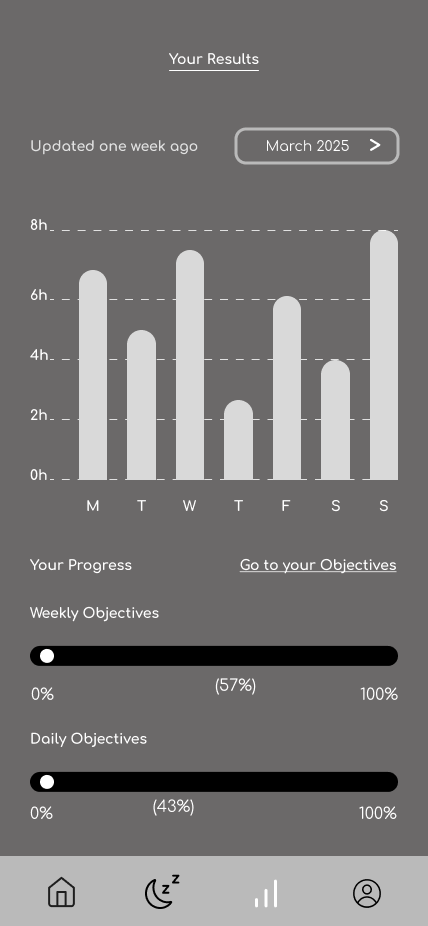This screenshot has width=428, height=926.
Task: Switch to the sleep moon tab
Action: pos(162,892)
